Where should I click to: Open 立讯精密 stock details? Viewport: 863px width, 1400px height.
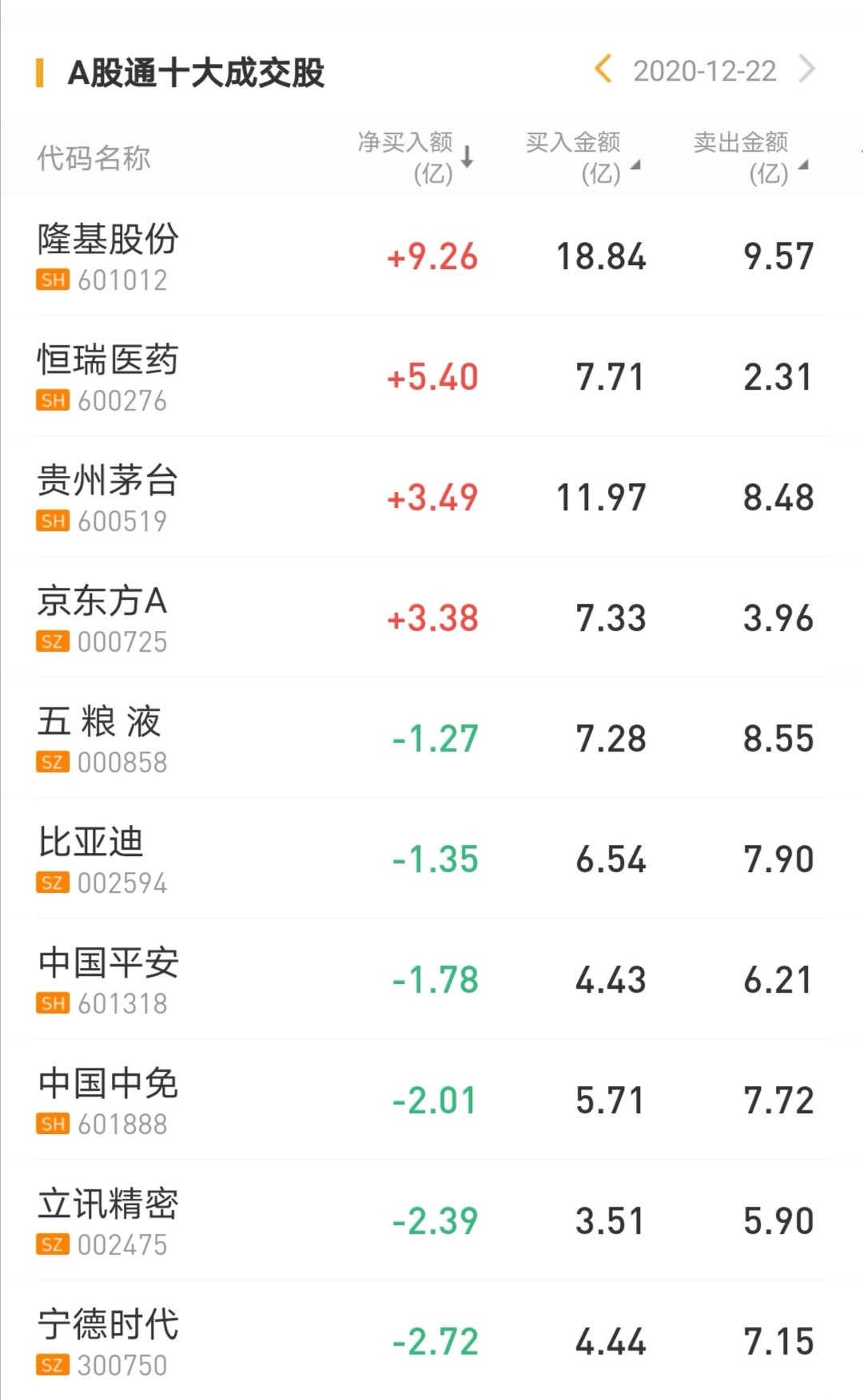(108, 1221)
